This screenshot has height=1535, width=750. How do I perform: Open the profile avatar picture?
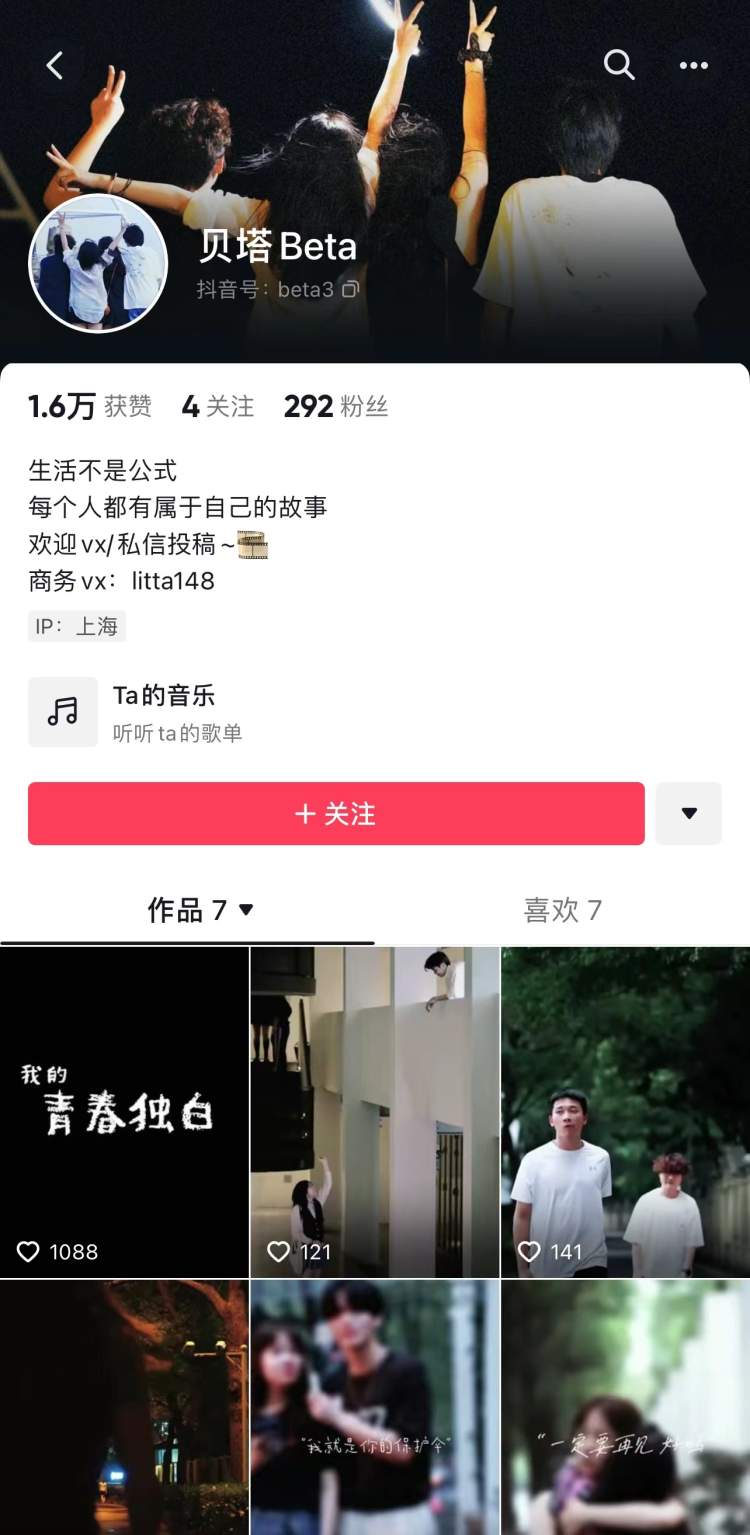98,263
